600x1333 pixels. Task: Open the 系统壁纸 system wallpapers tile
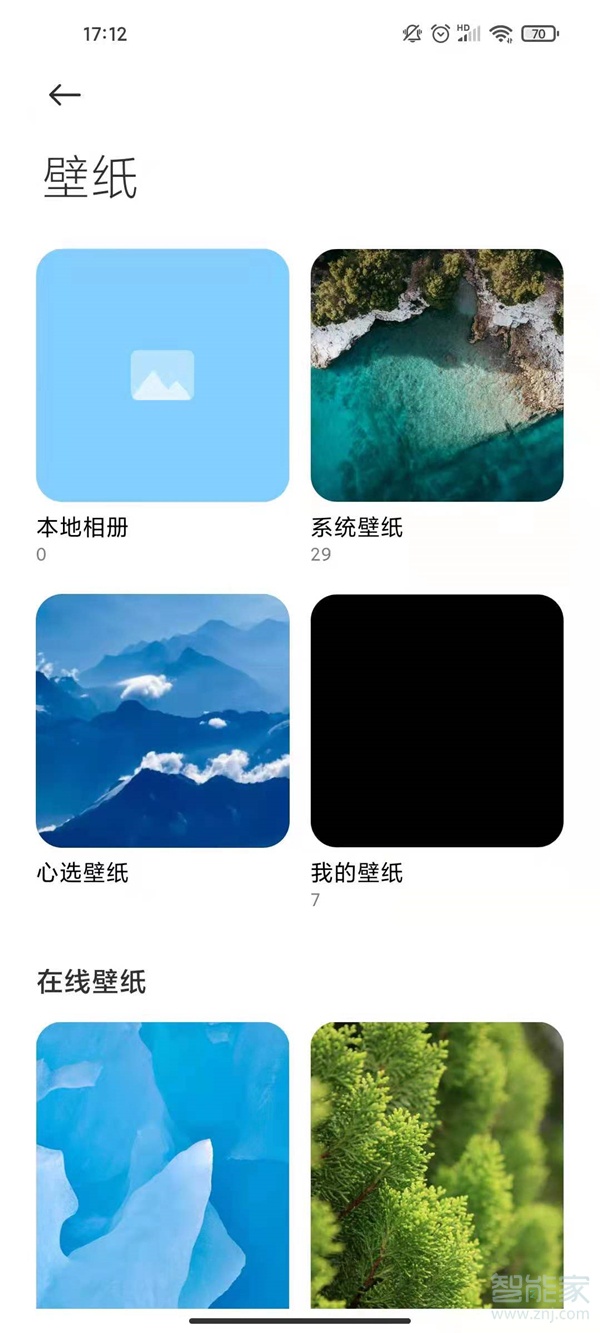437,375
